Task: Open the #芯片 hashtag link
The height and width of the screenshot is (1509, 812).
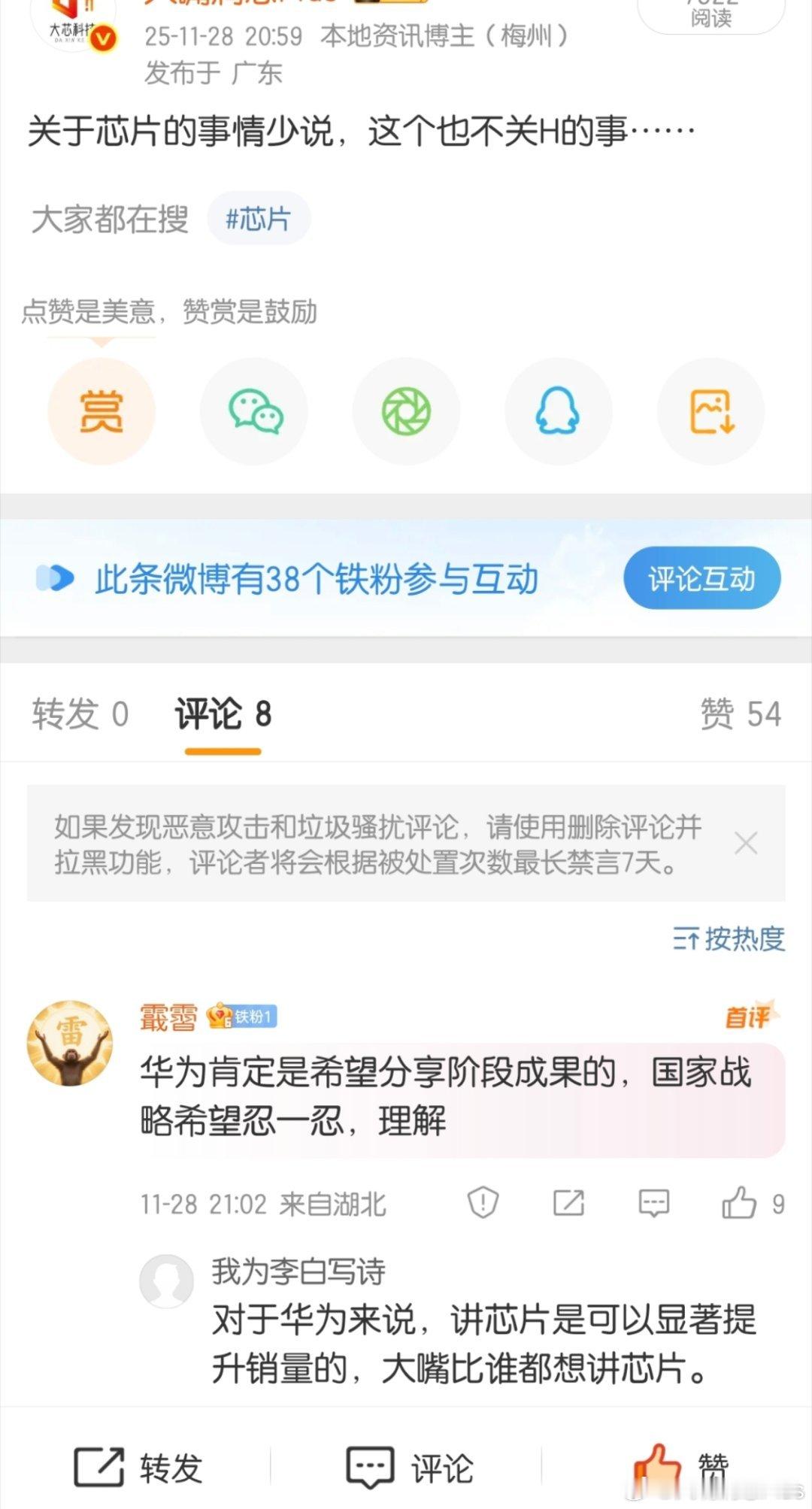Action: click(x=259, y=217)
